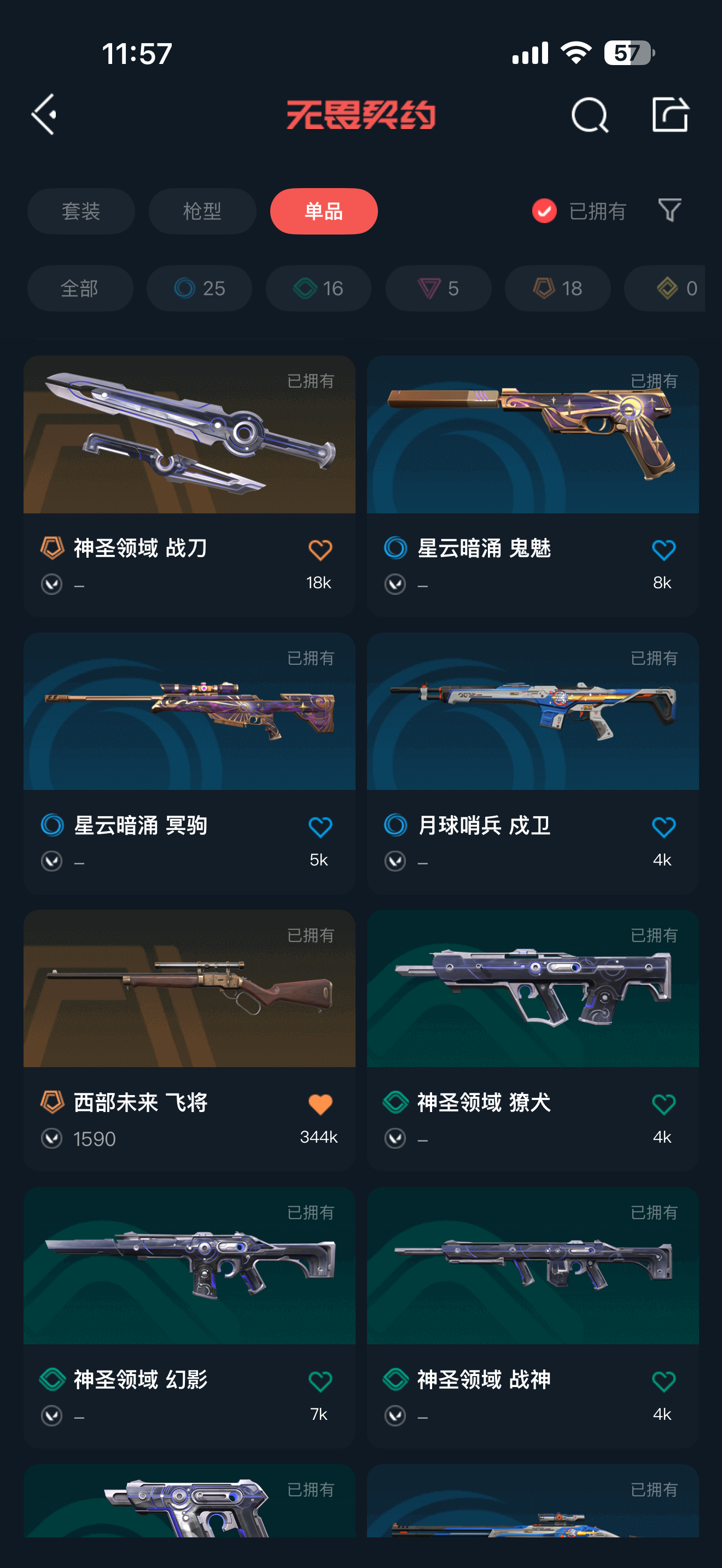Screen dimensions: 722x1568
Task: Switch to the 套装 tab
Action: coord(81,211)
